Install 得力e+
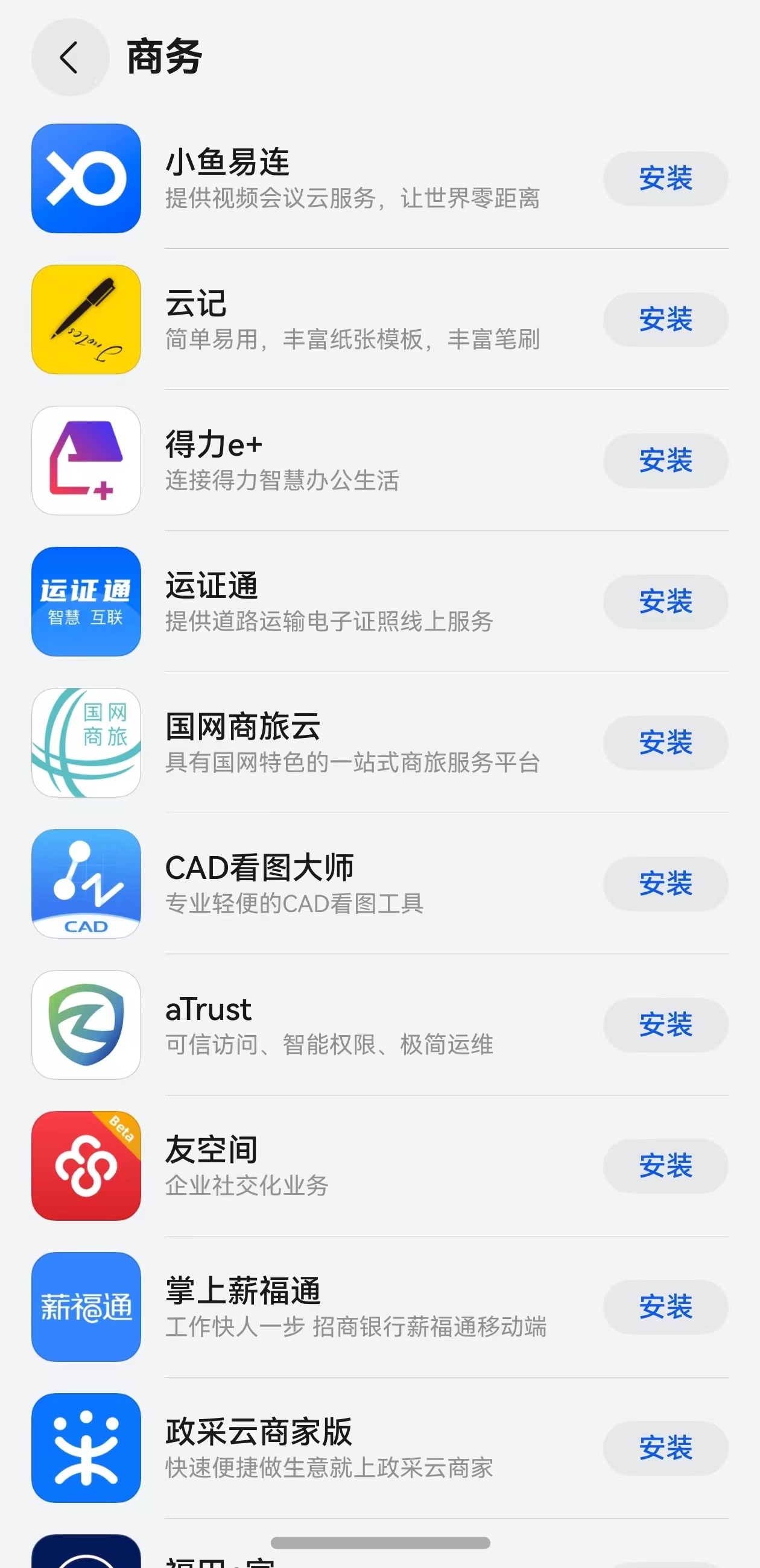This screenshot has height=1568, width=760. pyautogui.click(x=666, y=461)
